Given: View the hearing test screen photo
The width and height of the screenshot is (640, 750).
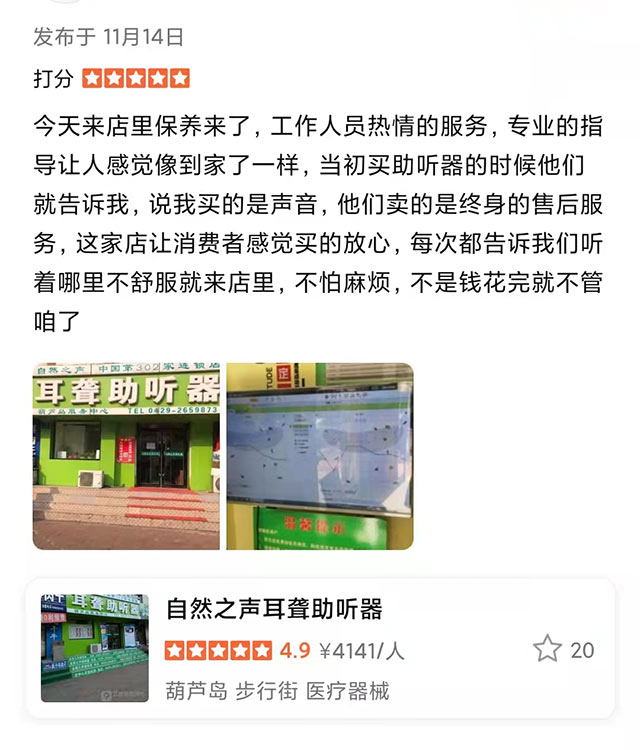Looking at the screenshot, I should click(320, 456).
